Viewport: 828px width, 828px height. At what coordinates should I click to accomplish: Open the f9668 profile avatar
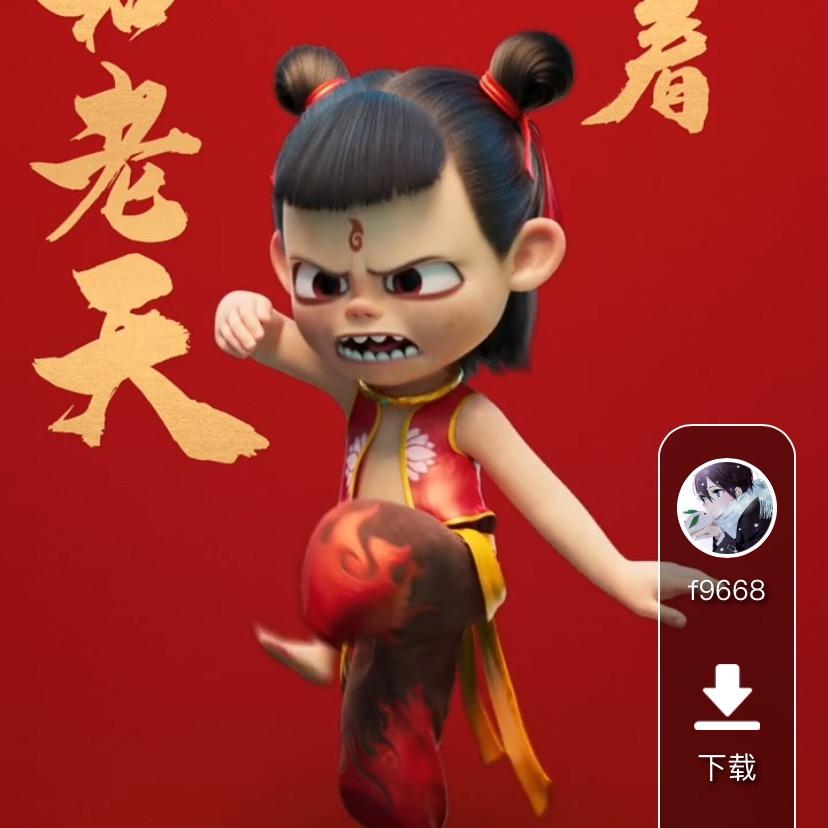pyautogui.click(x=726, y=508)
